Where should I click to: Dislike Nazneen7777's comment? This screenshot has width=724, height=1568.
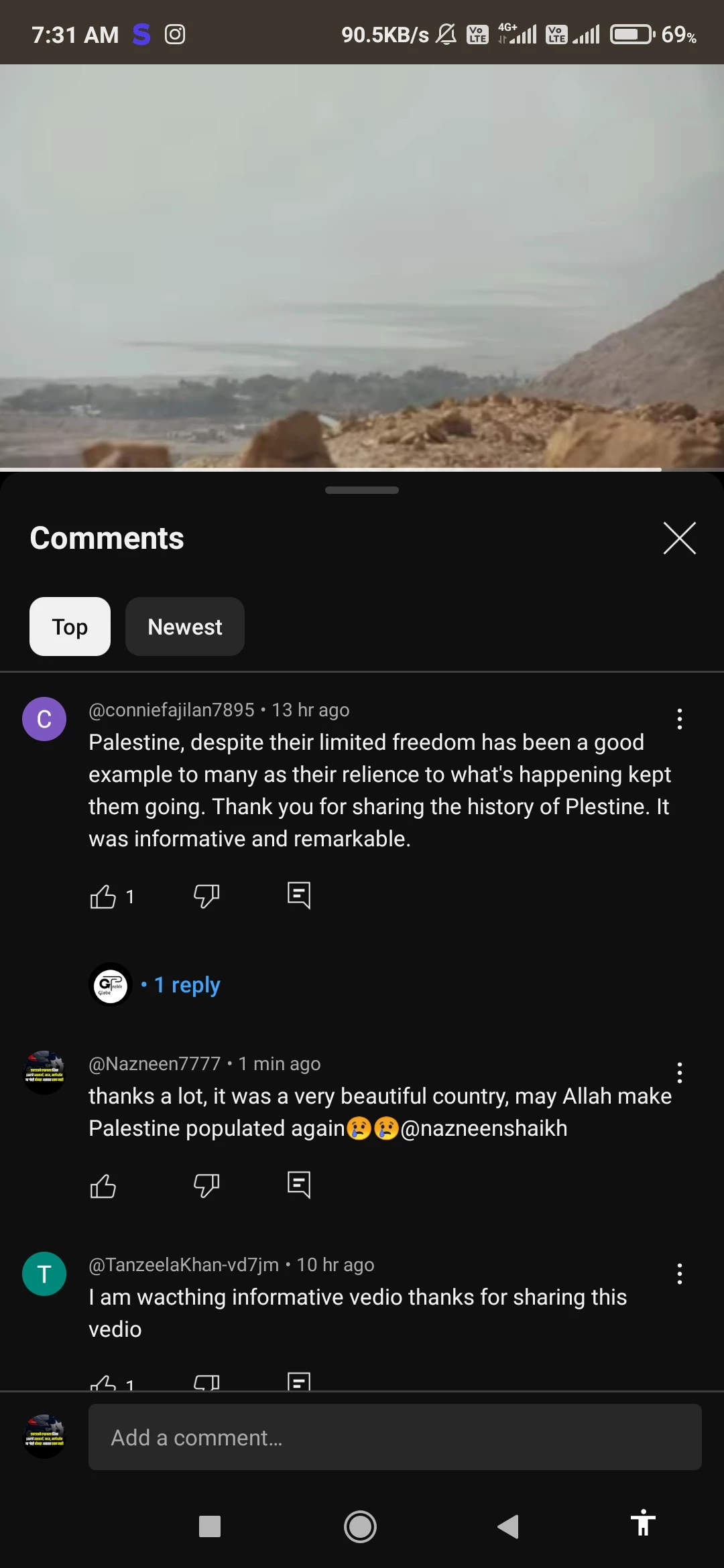pyautogui.click(x=206, y=1185)
